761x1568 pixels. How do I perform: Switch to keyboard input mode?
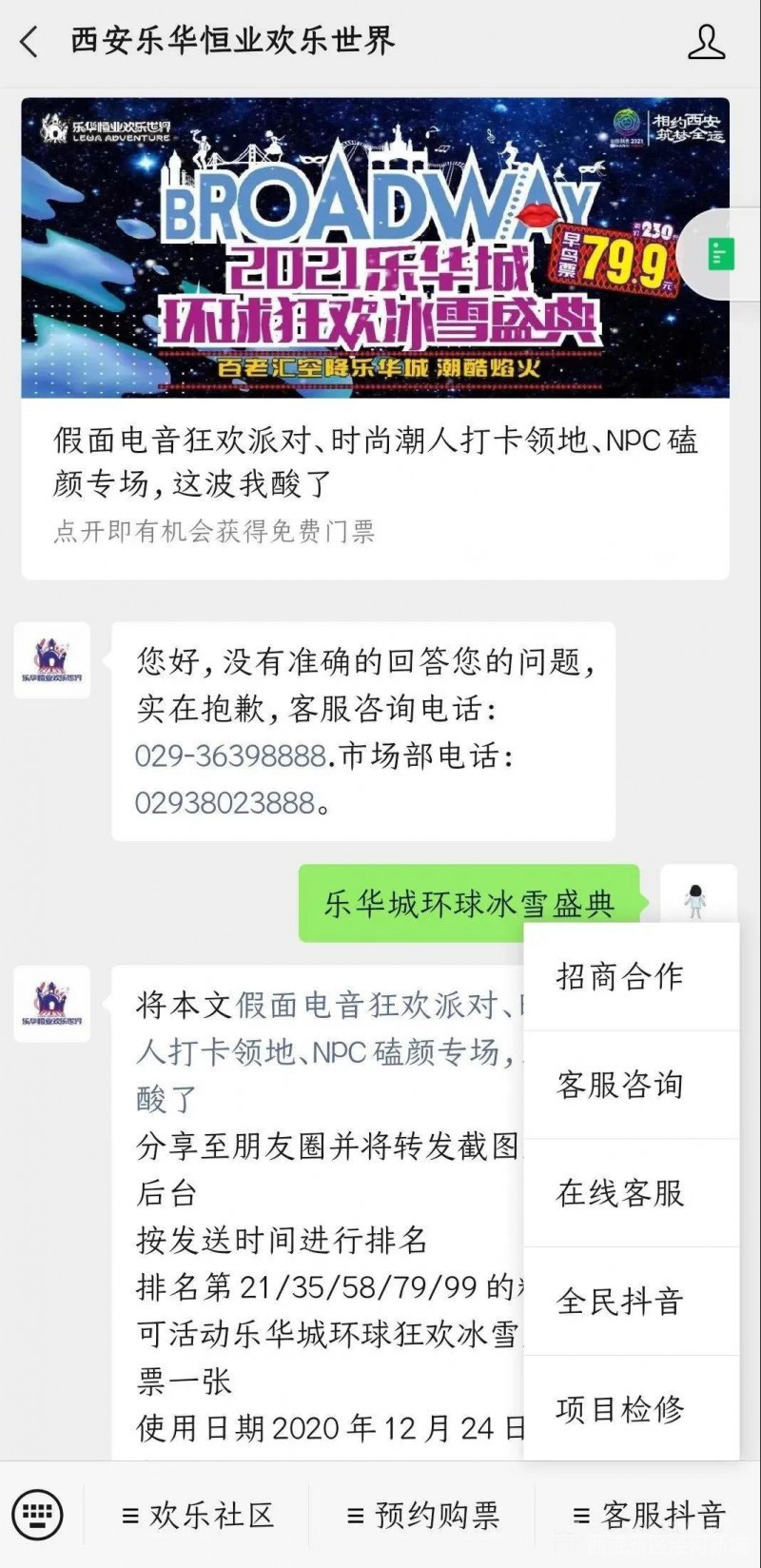click(x=39, y=1515)
